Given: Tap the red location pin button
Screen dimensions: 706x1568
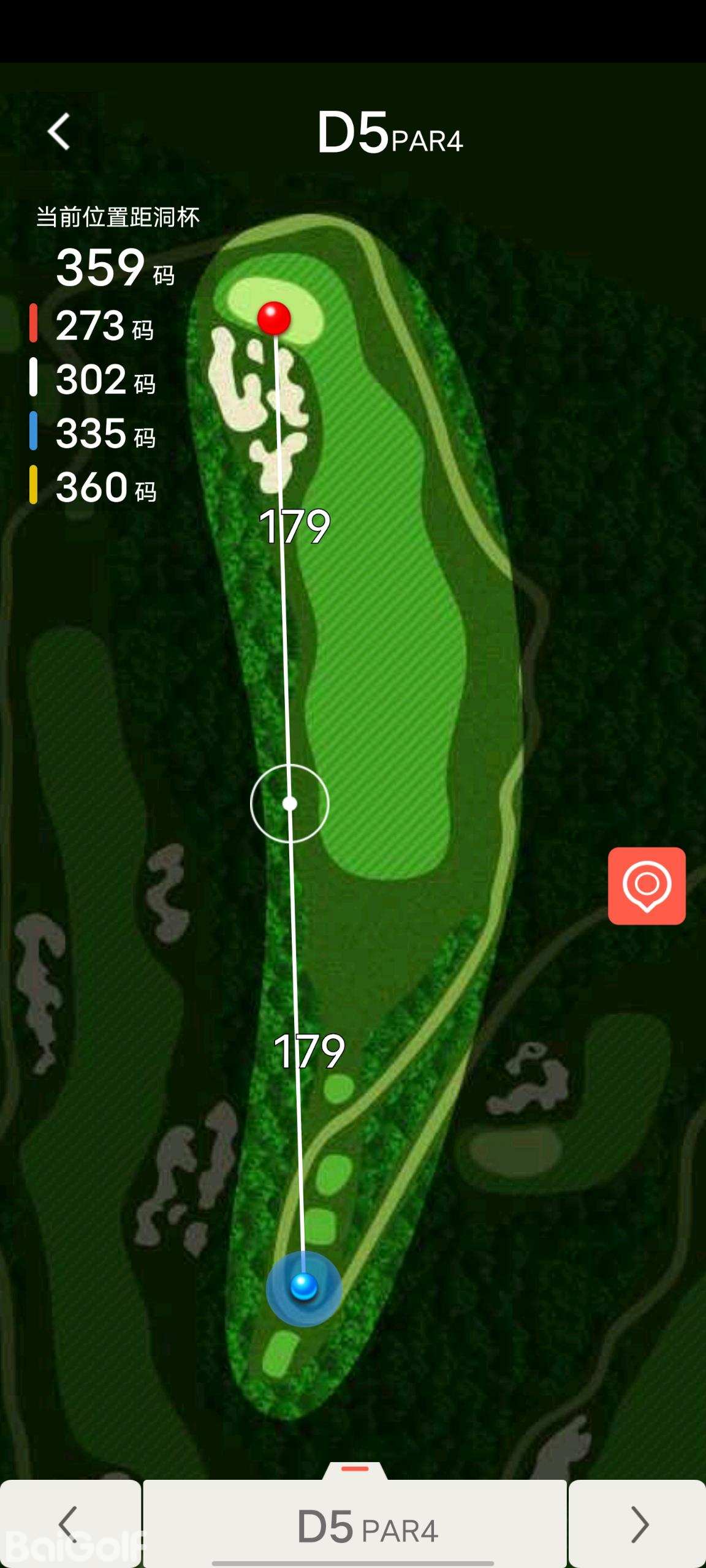Looking at the screenshot, I should tap(647, 886).
